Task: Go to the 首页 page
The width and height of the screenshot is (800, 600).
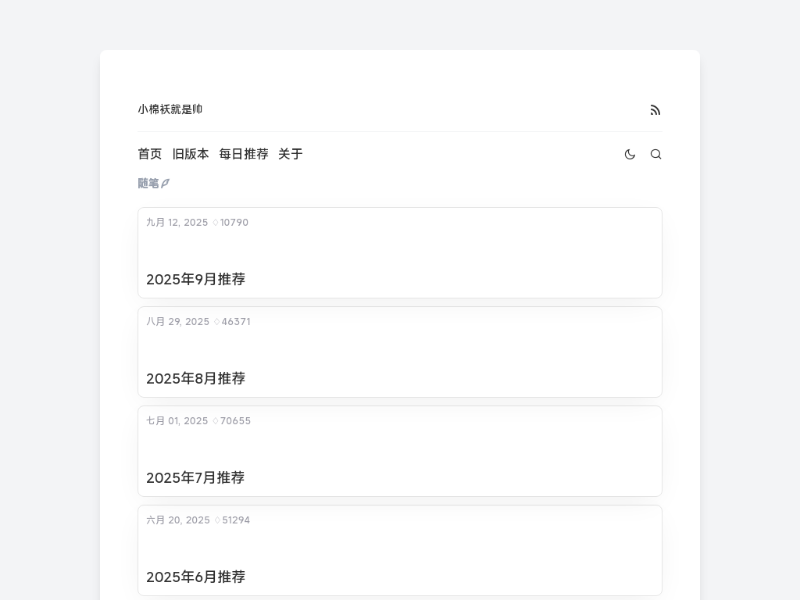Action: [x=150, y=154]
